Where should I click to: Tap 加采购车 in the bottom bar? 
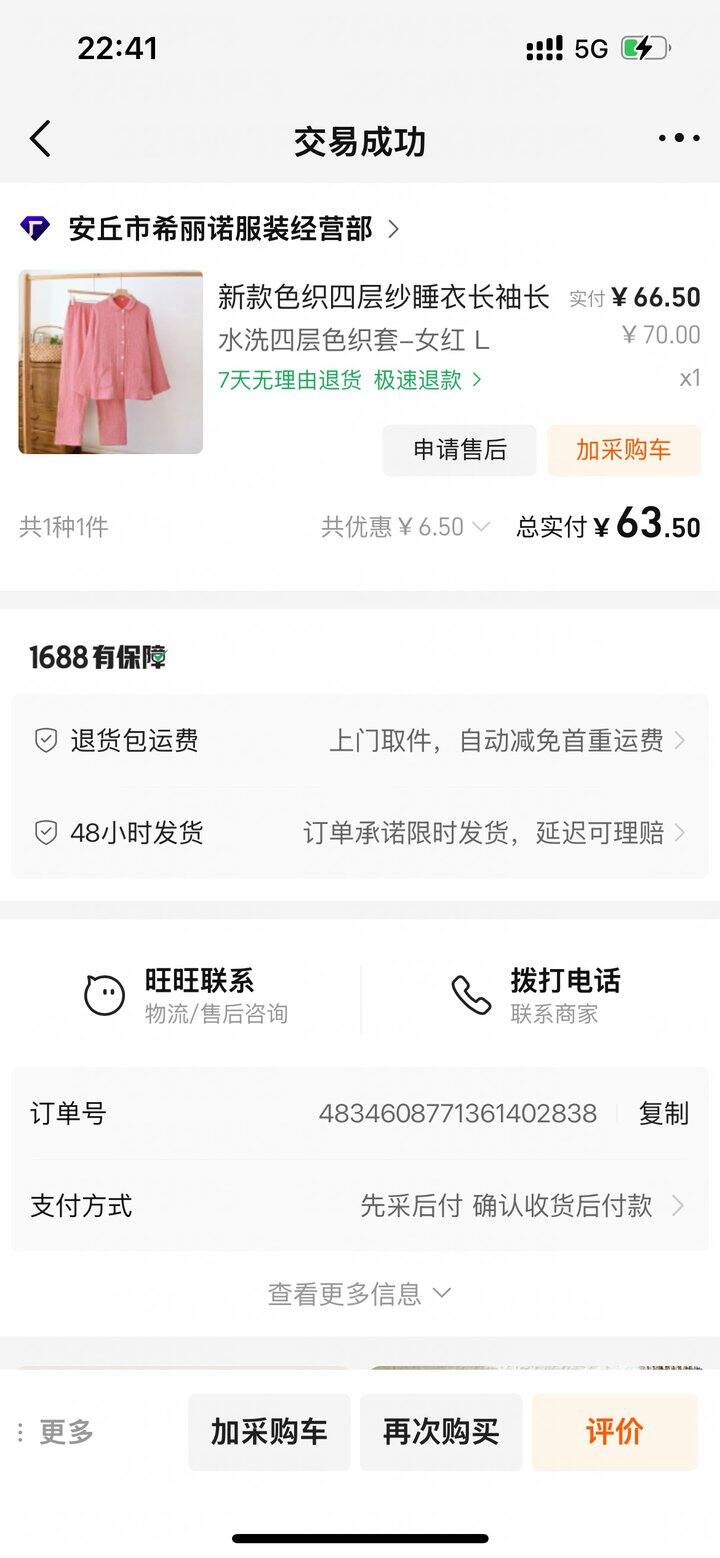click(269, 1432)
